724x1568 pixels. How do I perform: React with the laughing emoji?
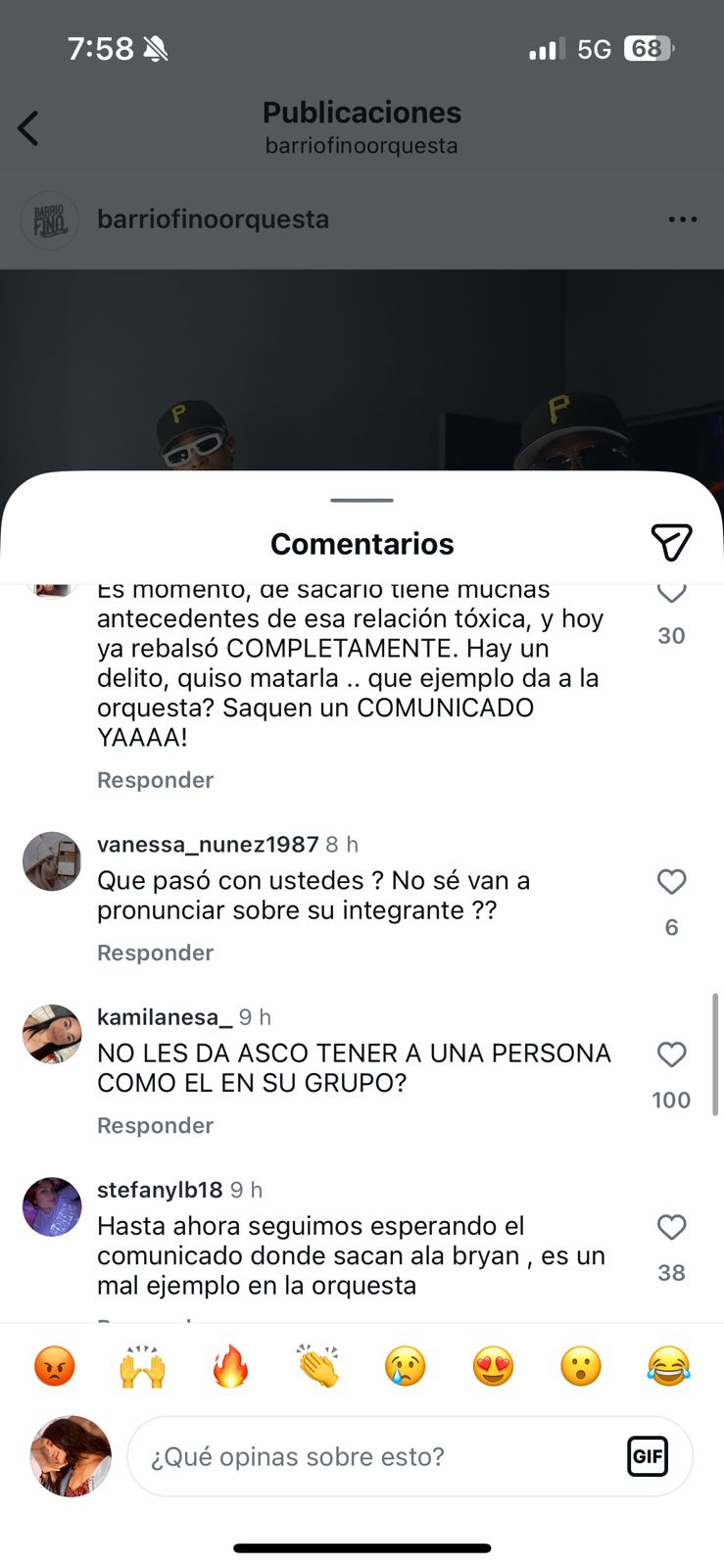pos(668,1365)
